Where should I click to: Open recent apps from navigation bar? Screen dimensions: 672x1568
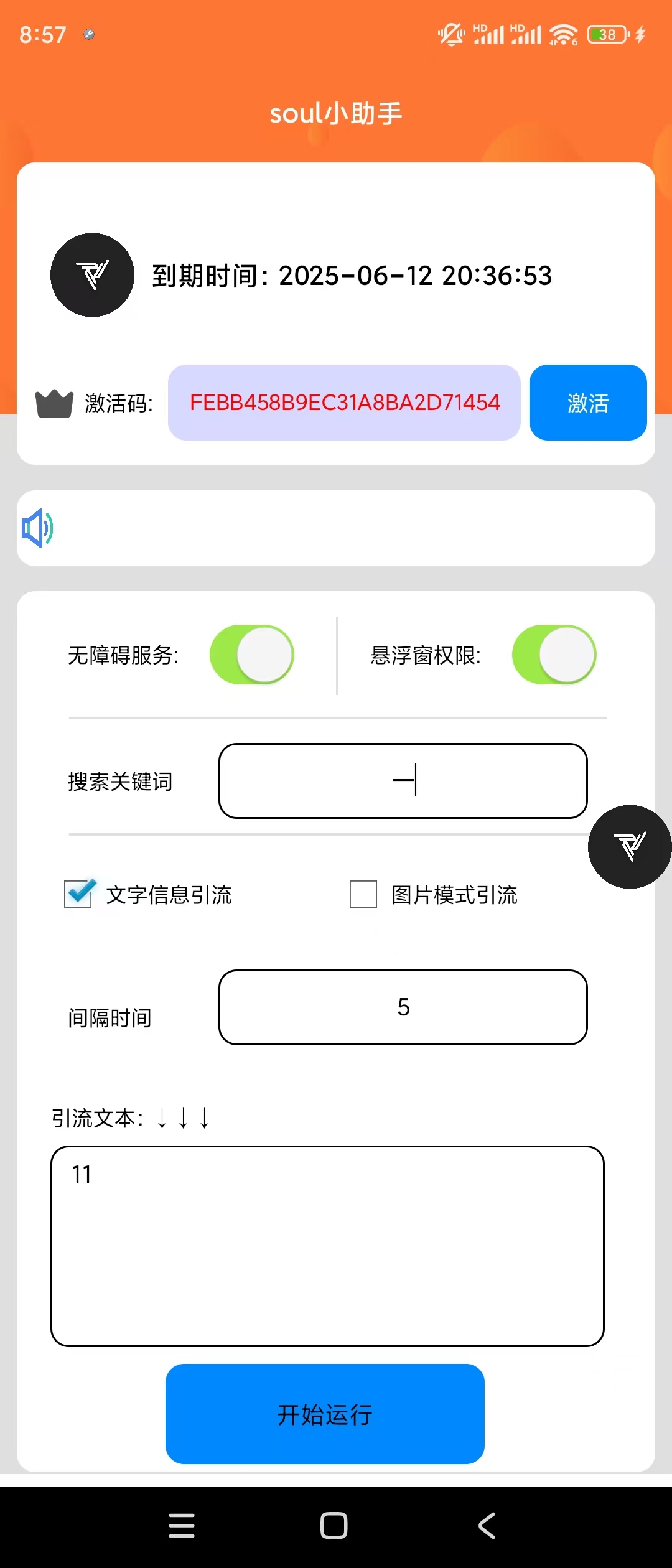click(x=182, y=1526)
